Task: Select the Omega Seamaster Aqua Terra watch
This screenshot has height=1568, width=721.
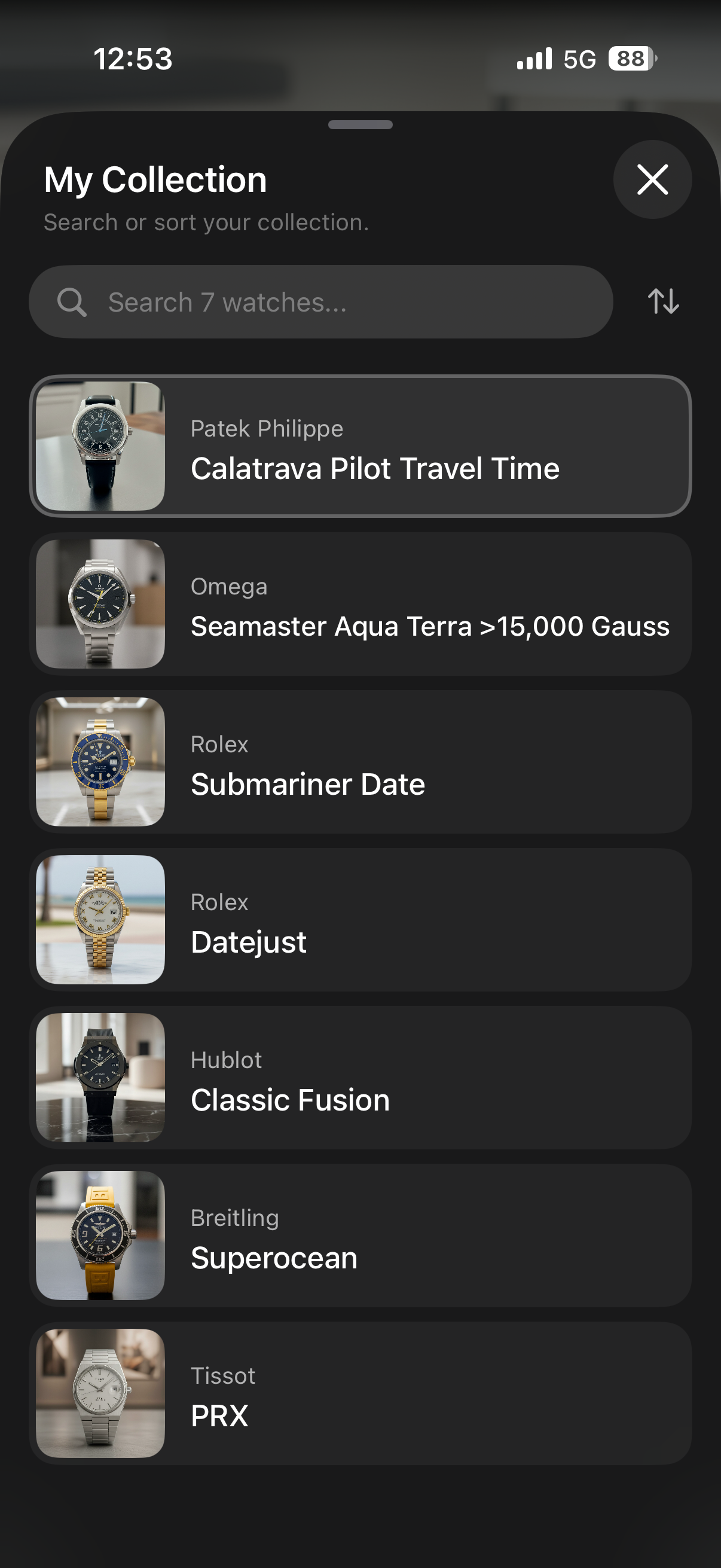Action: coord(360,604)
